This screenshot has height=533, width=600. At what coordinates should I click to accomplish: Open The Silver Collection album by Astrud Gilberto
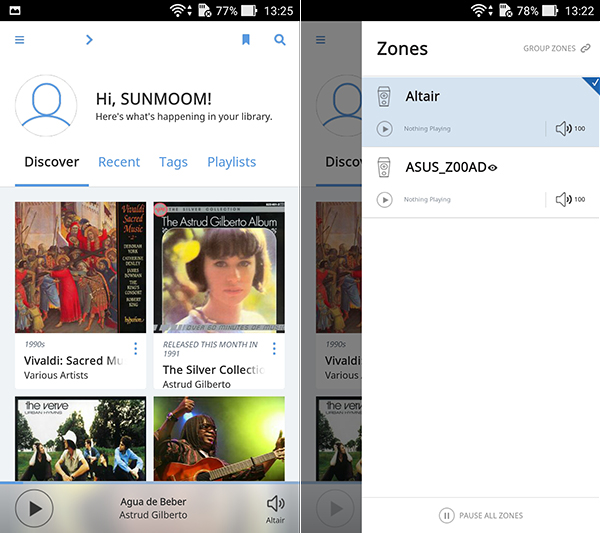pos(218,267)
